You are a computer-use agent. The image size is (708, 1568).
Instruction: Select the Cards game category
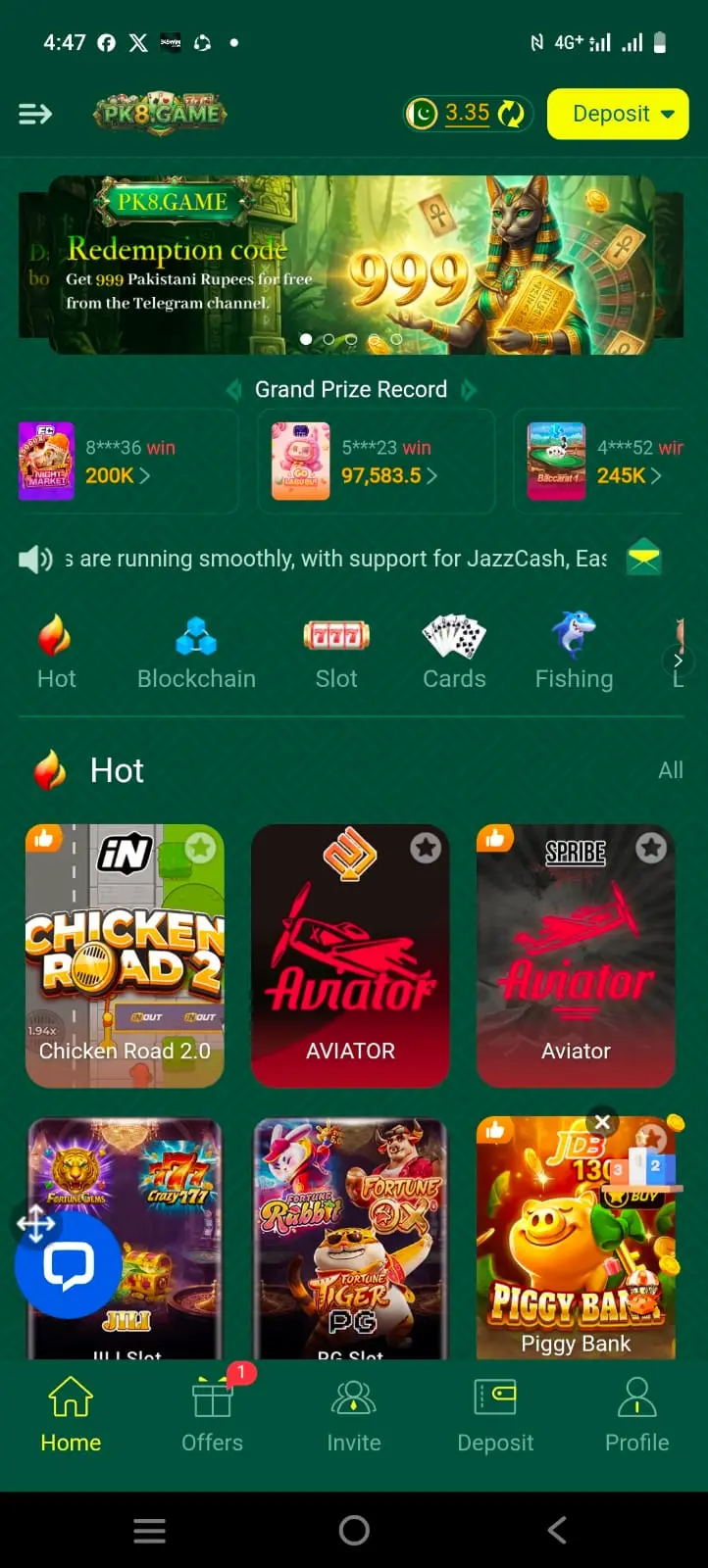coord(454,653)
